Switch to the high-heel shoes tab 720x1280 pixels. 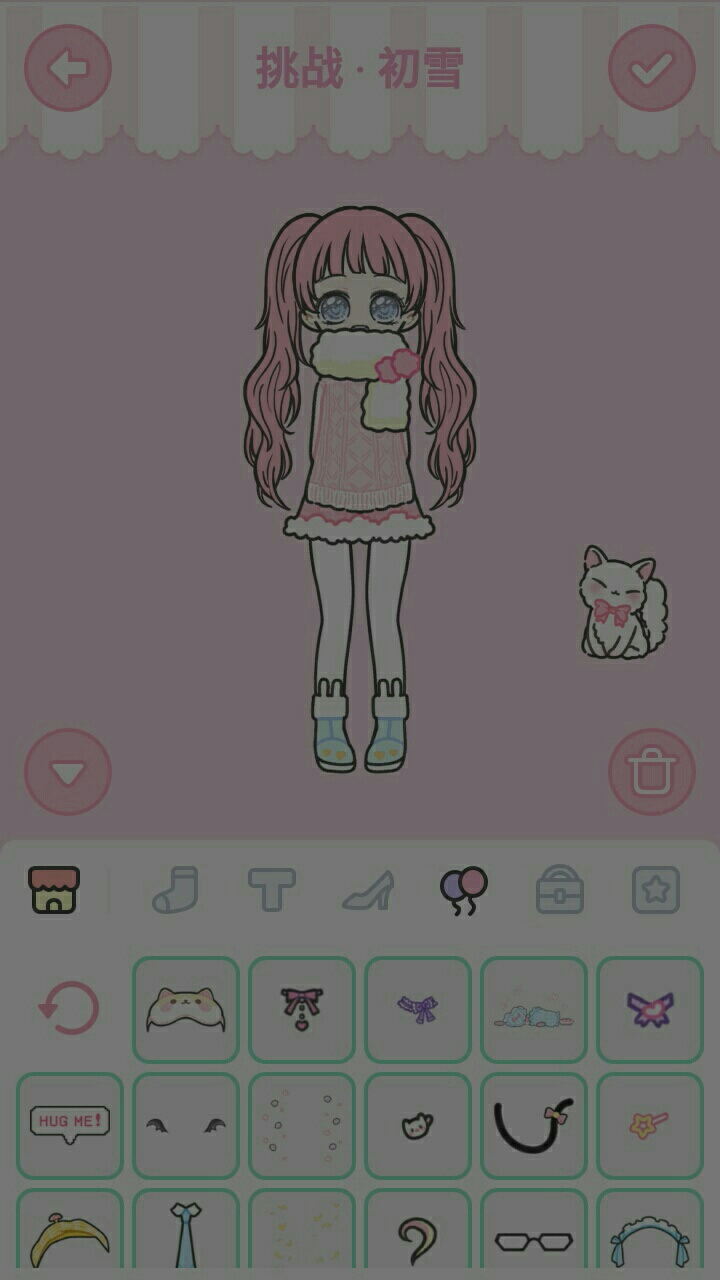click(368, 890)
